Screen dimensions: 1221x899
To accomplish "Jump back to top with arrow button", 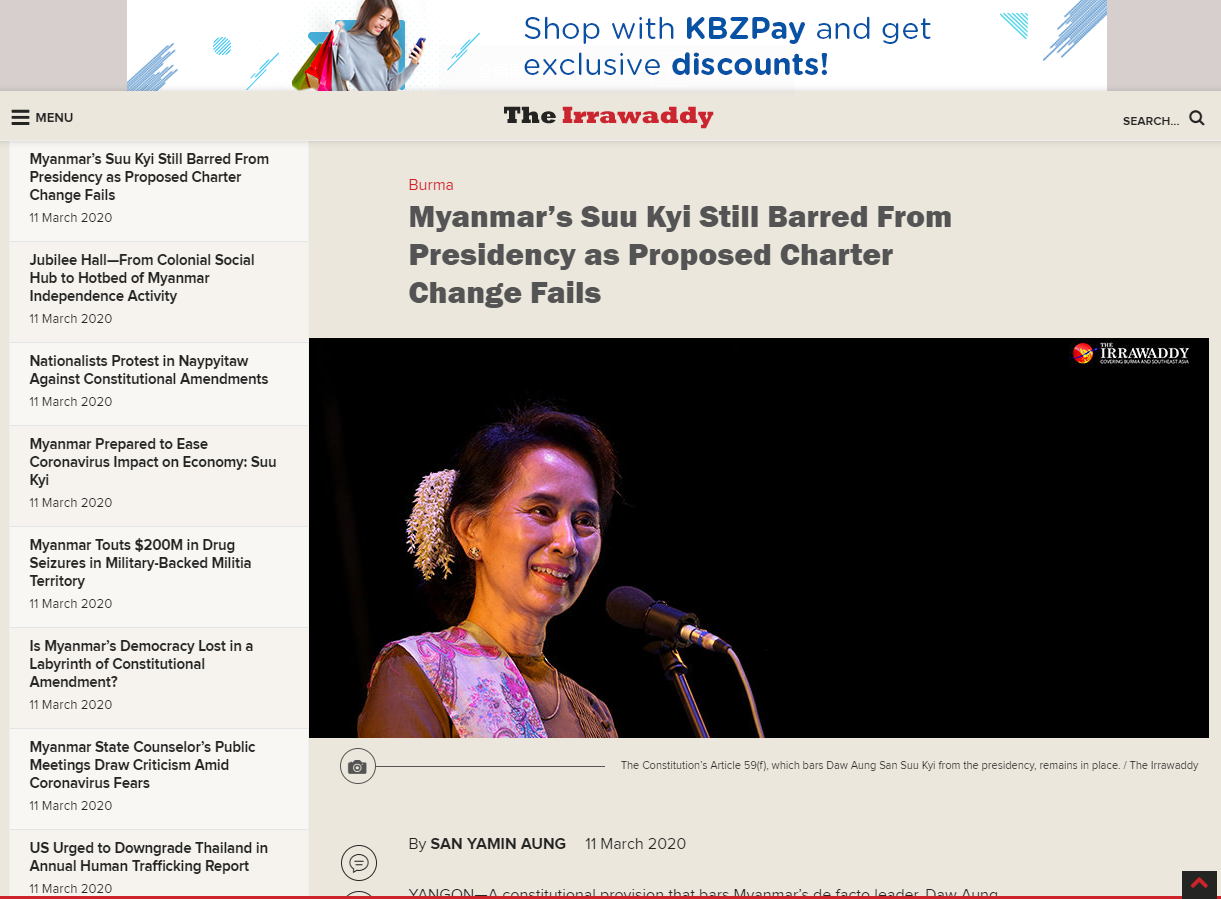I will pyautogui.click(x=1199, y=884).
